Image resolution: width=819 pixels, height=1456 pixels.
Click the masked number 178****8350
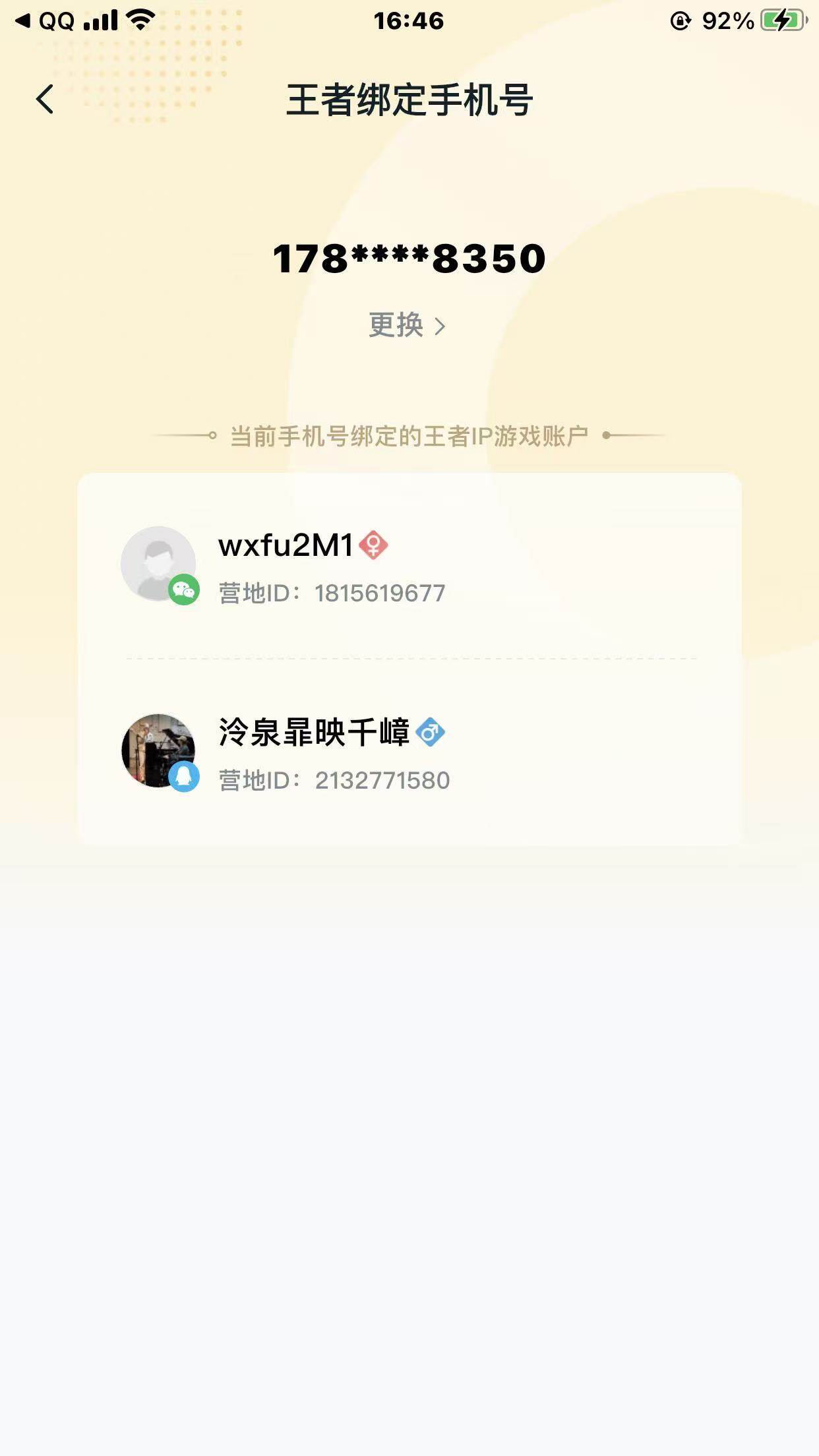409,258
